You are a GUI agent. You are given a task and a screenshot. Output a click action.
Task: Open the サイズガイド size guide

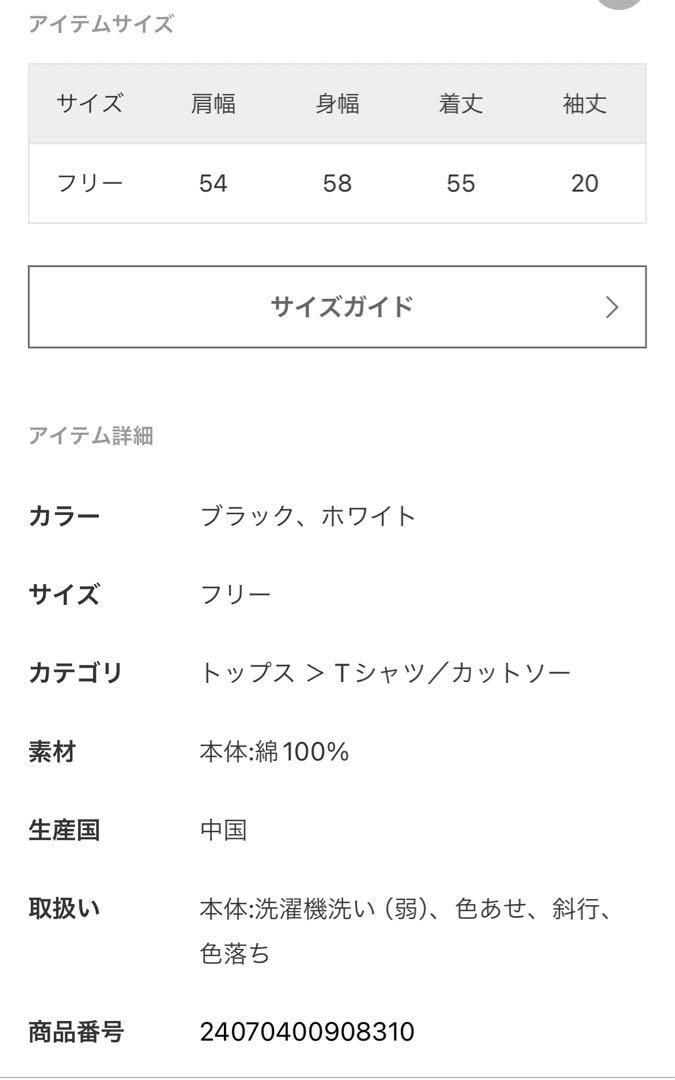pyautogui.click(x=337, y=307)
